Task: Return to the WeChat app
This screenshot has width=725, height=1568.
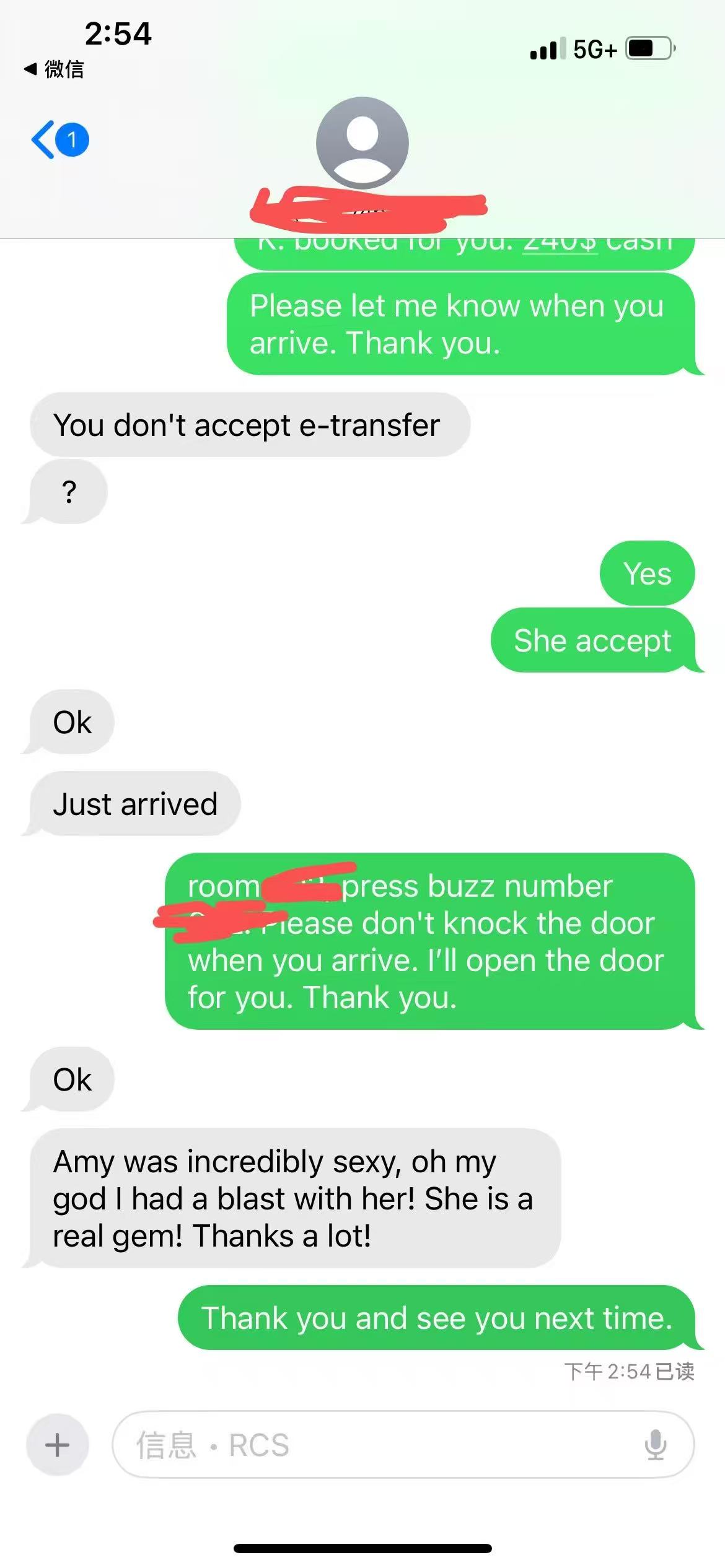Action: (55, 69)
